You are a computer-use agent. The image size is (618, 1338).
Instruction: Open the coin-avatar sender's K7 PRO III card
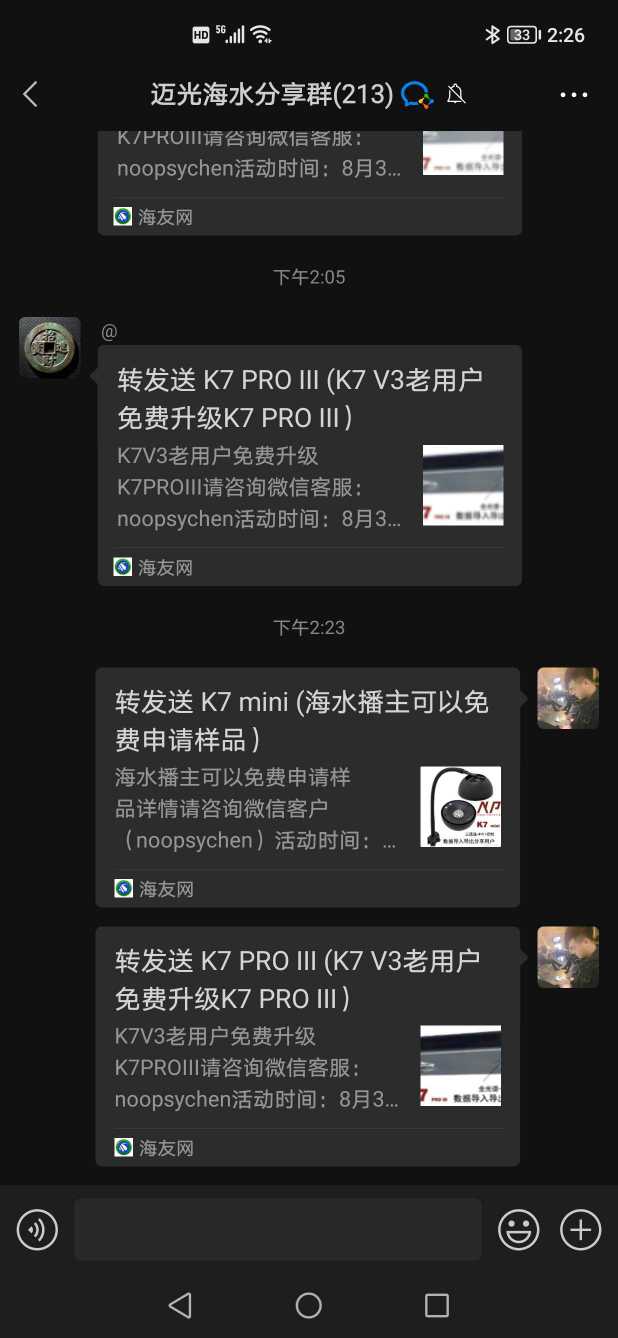[309, 465]
